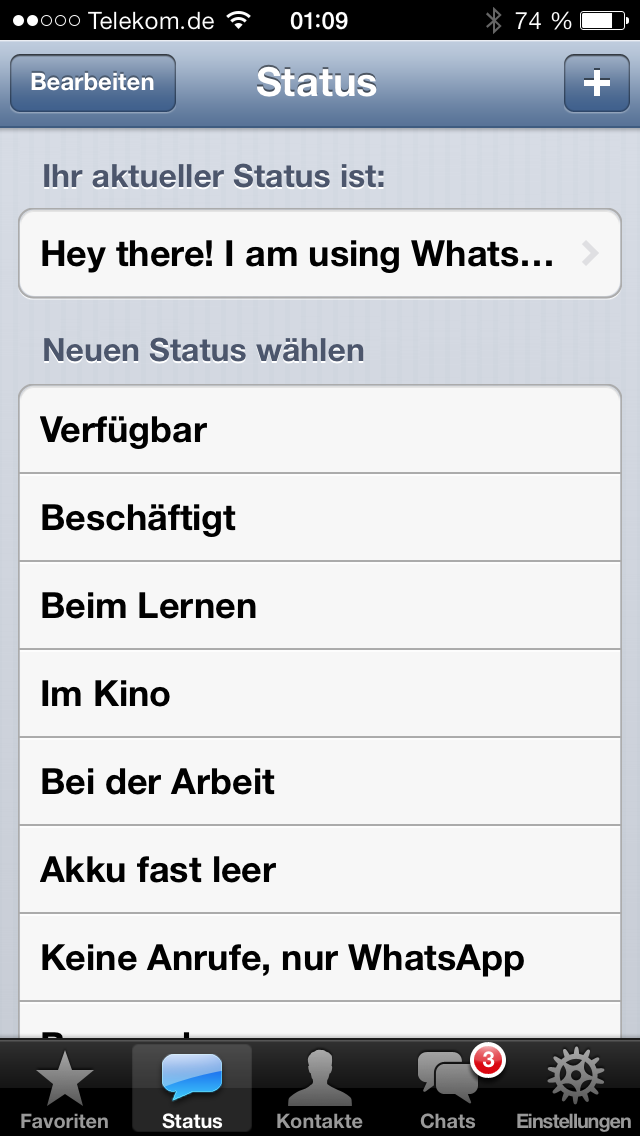Pick the Im Kino status
This screenshot has width=640, height=1136.
(320, 693)
